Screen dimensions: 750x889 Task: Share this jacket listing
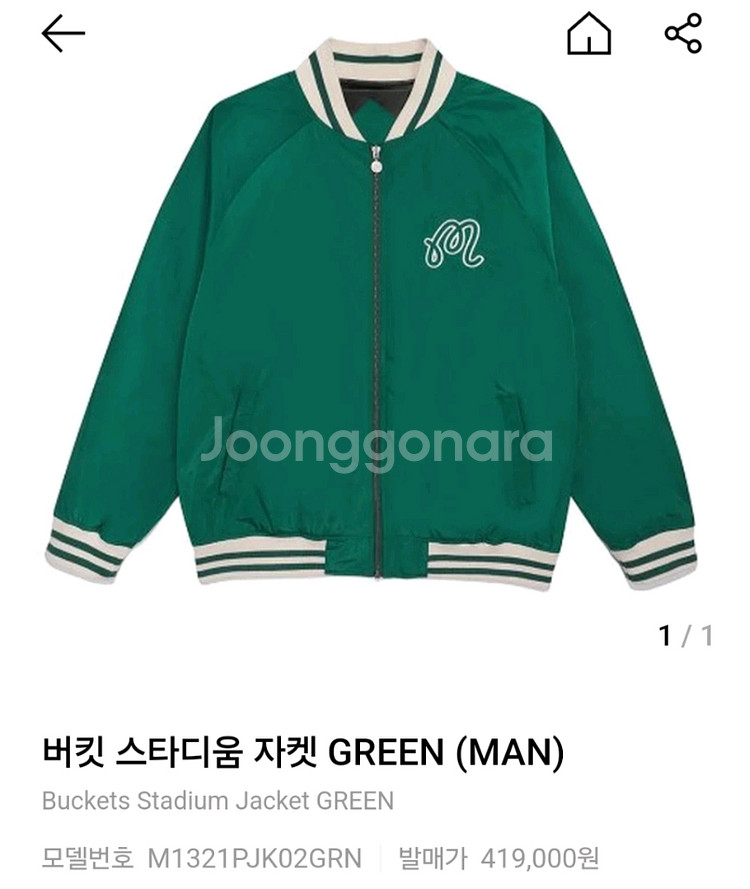683,34
